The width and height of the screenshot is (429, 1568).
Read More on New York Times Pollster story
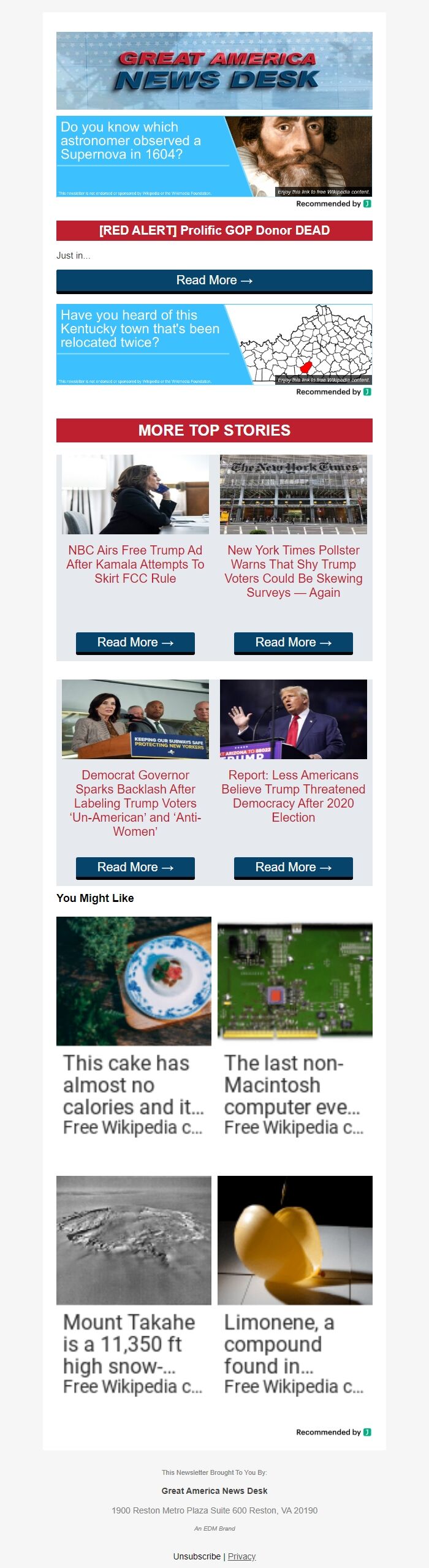tap(293, 642)
